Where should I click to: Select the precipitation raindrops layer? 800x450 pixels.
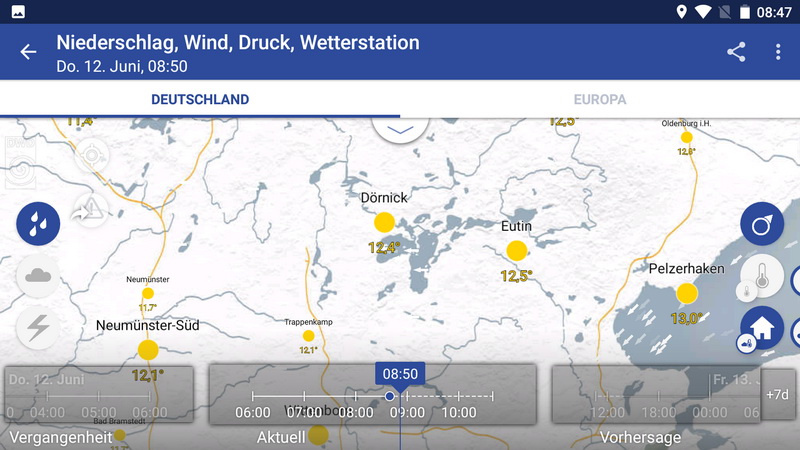(x=38, y=223)
